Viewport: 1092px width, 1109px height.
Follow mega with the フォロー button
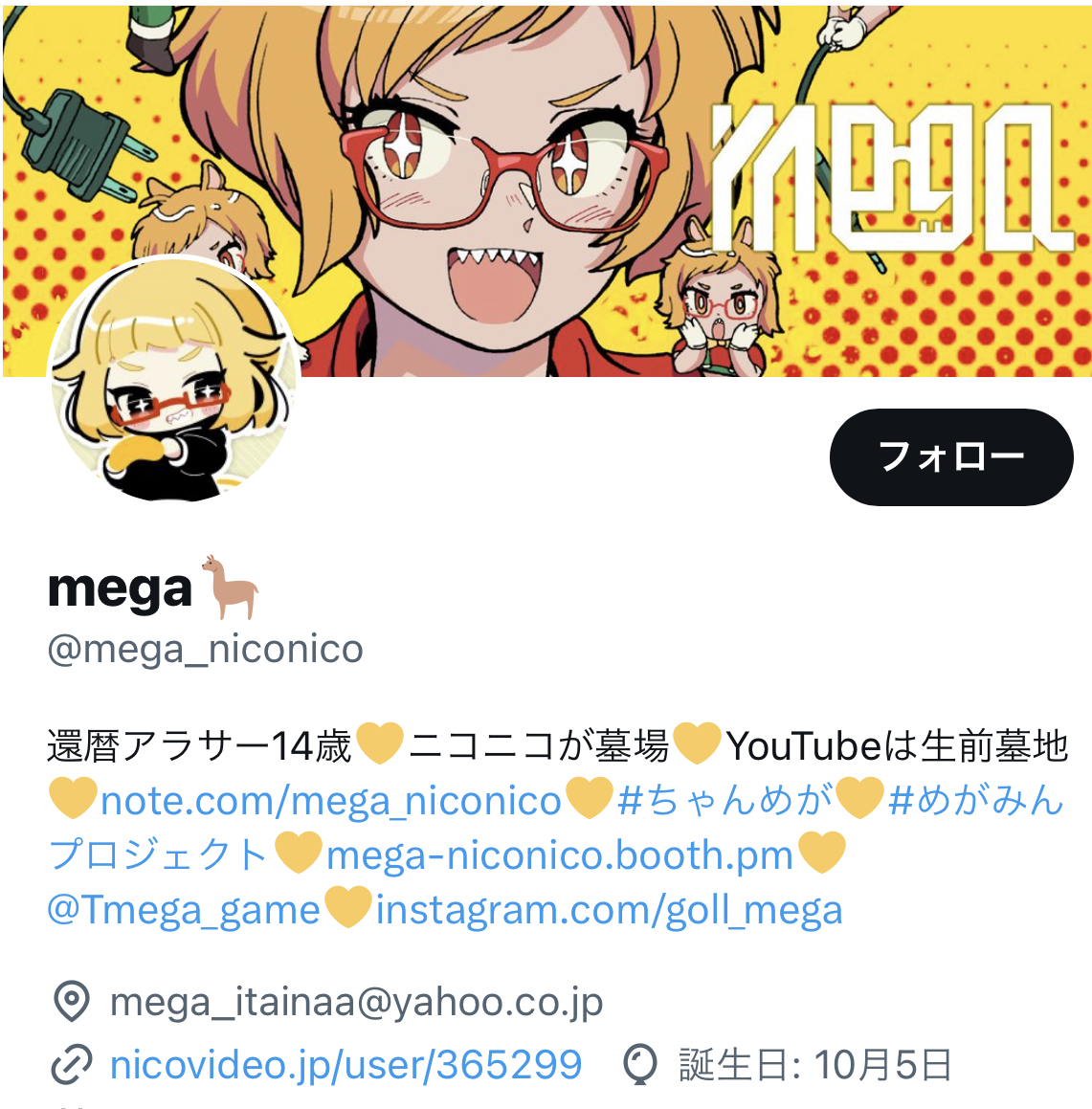[950, 456]
